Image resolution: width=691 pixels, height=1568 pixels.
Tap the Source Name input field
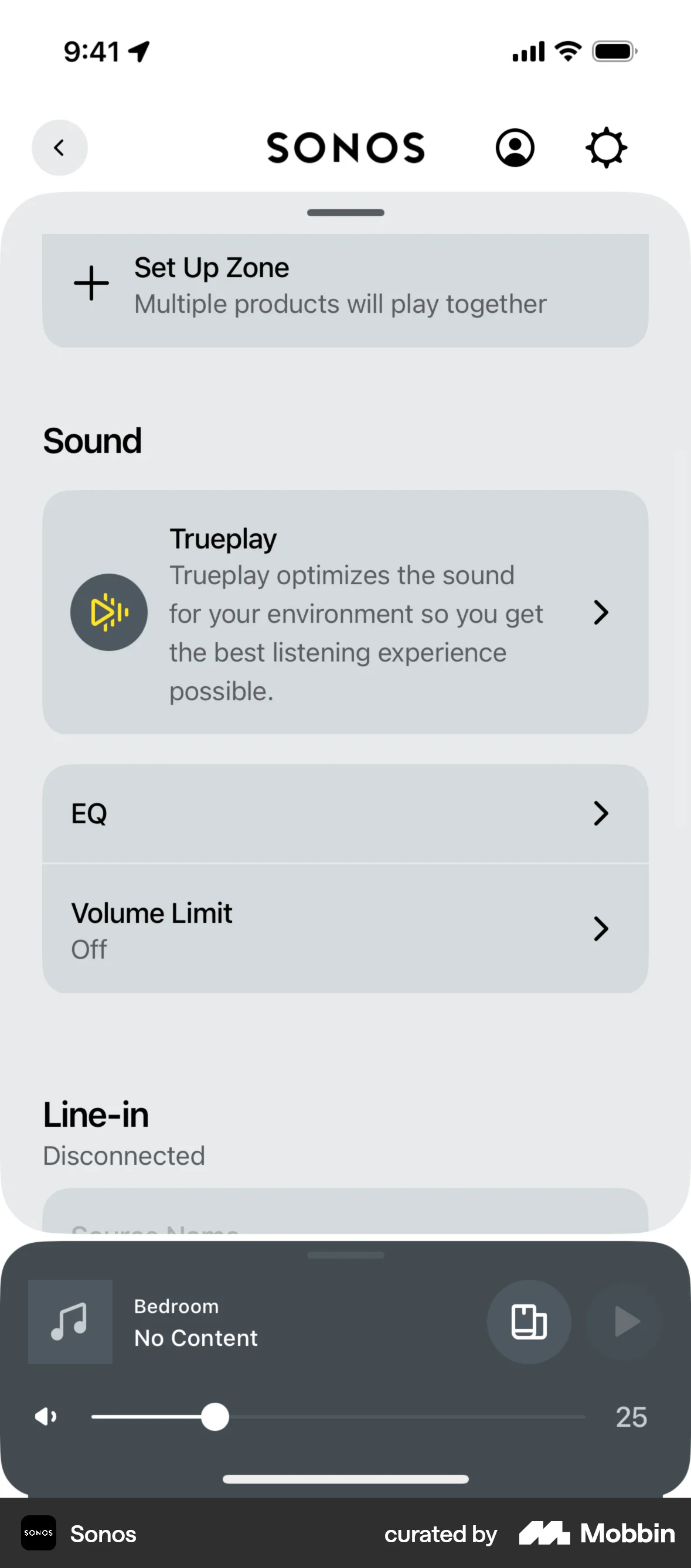click(x=345, y=1223)
